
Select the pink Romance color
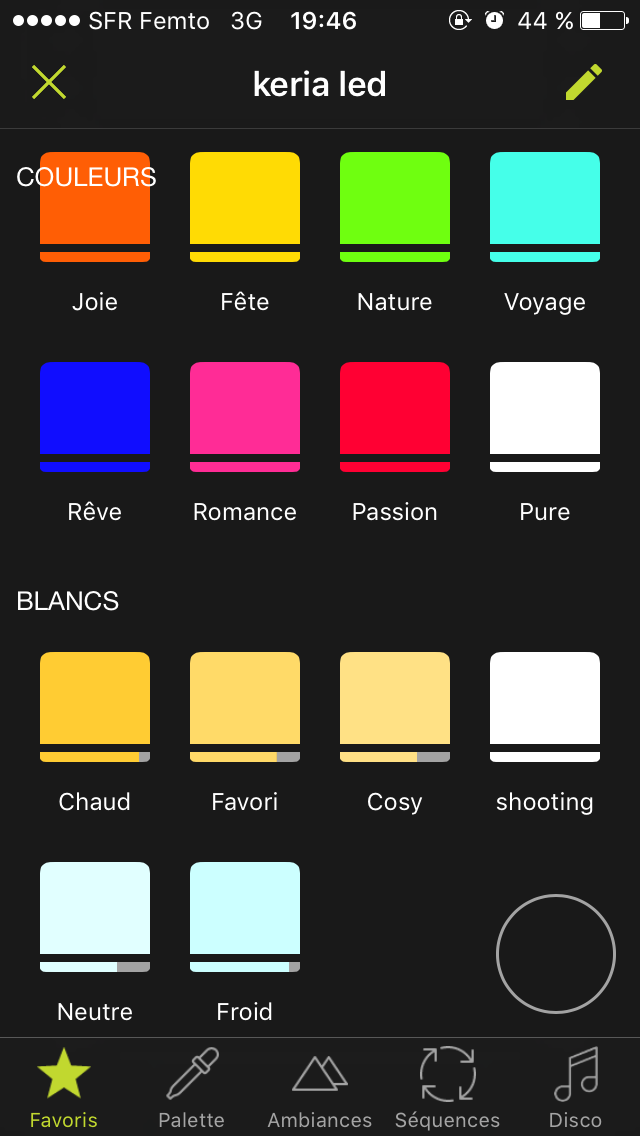[x=245, y=417]
